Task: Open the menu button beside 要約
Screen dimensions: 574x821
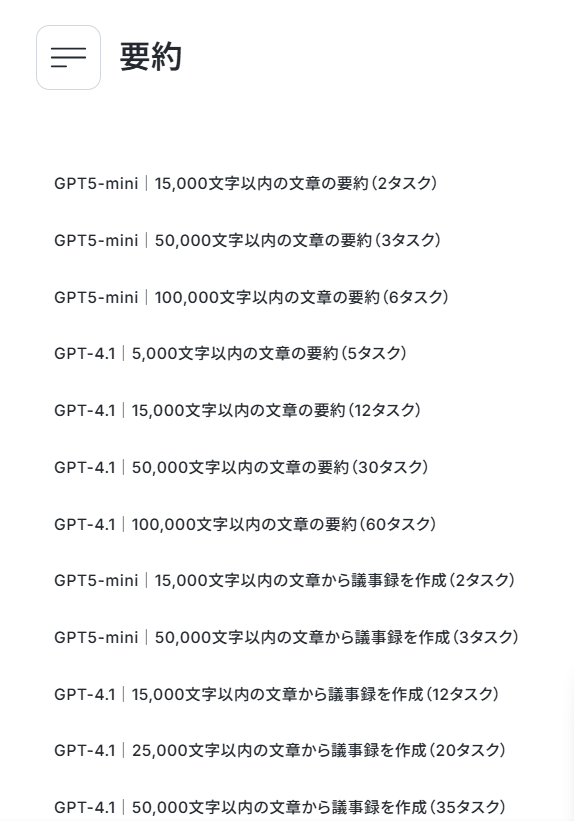Action: click(x=68, y=58)
